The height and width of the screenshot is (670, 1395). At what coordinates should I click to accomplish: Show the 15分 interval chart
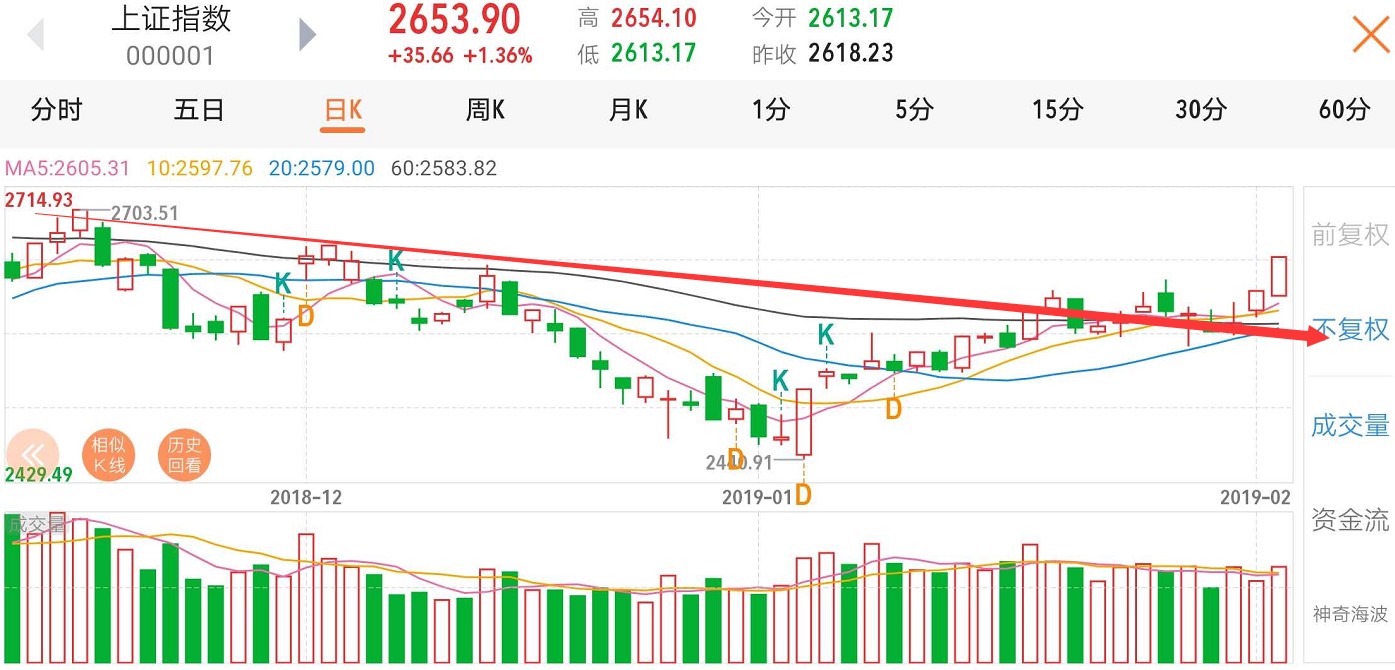pos(1057,110)
